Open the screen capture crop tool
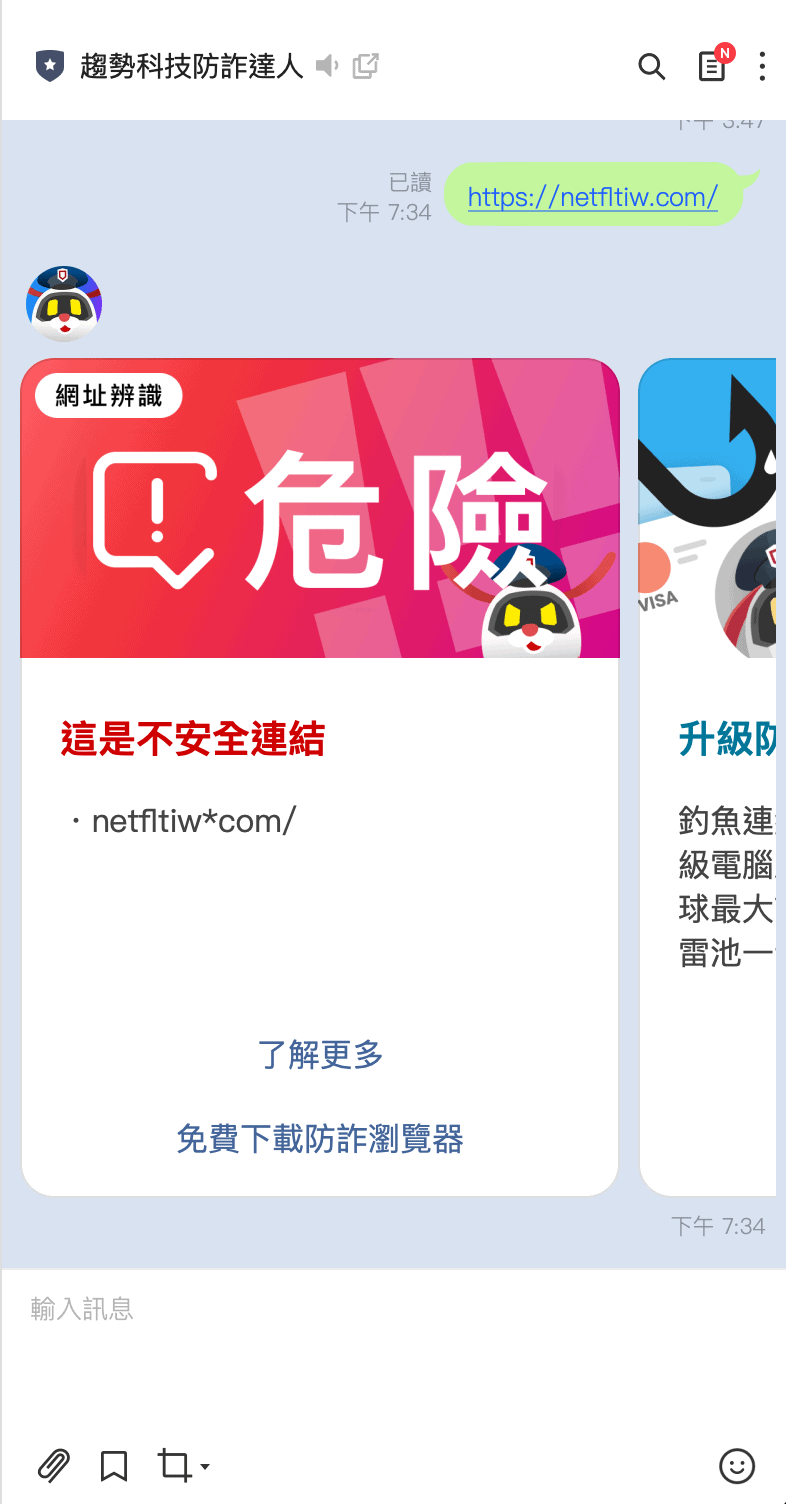 177,1466
